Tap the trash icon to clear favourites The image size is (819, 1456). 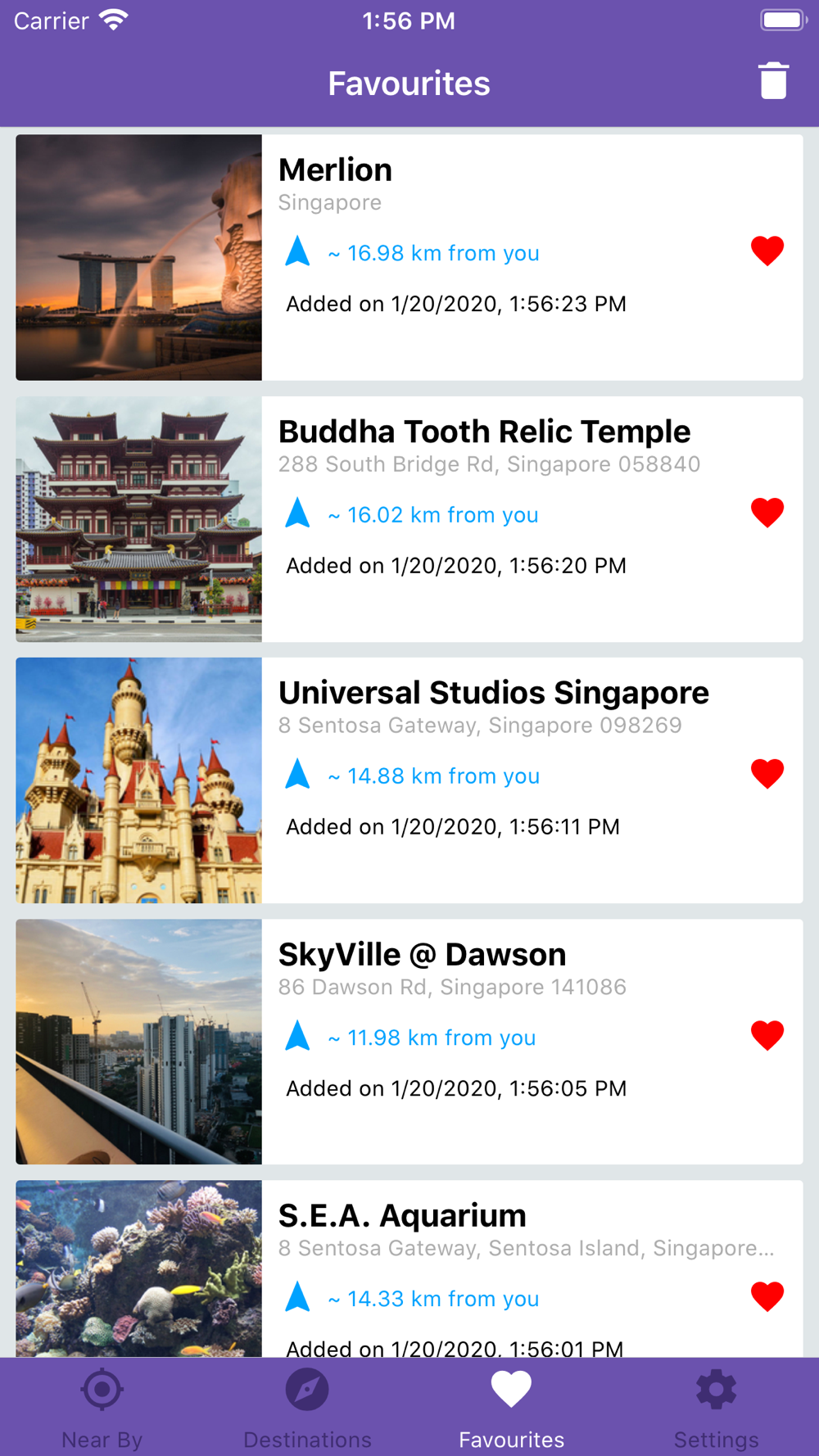[773, 81]
